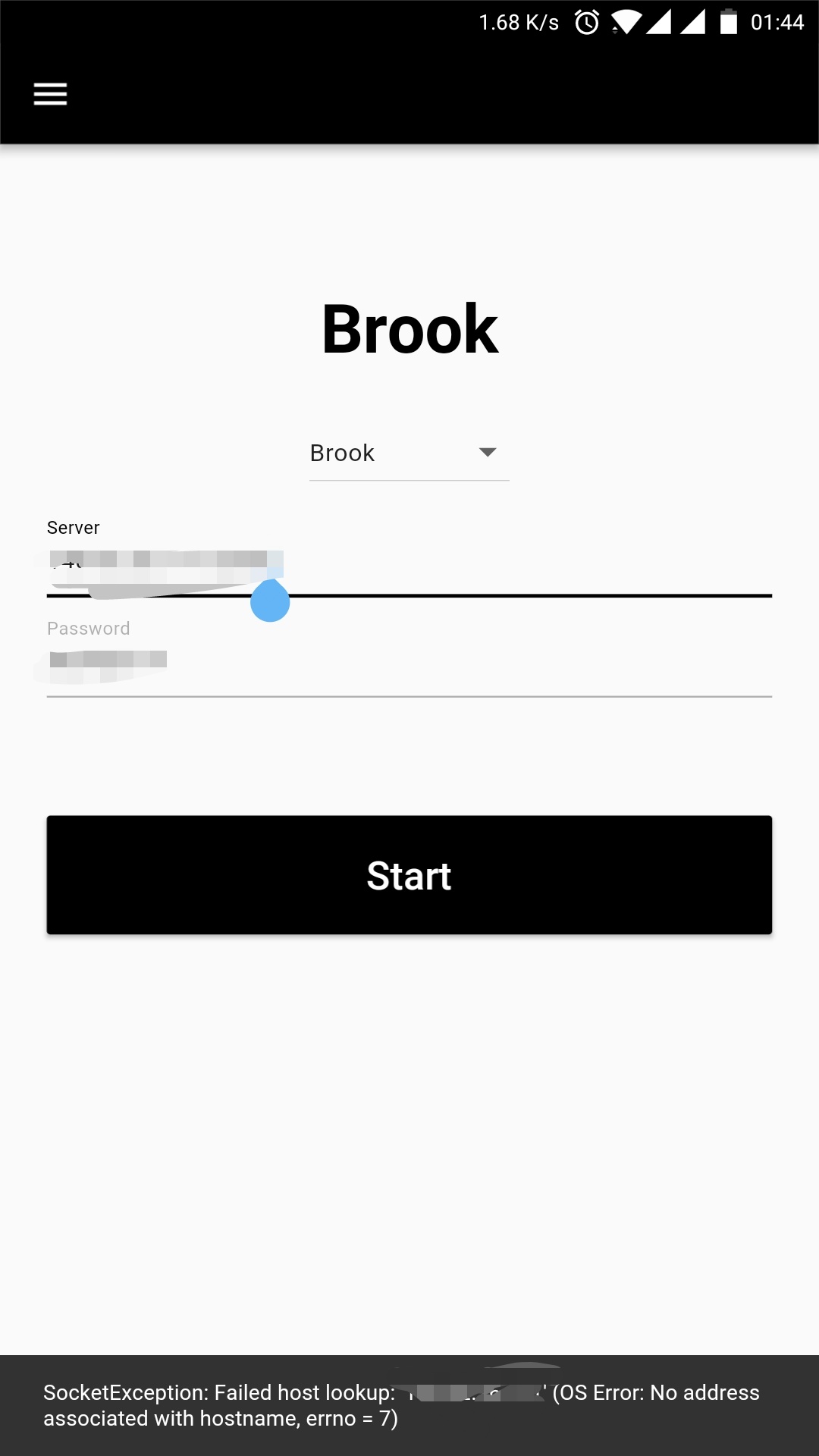Tap the second SIM signal icon
819x1456 pixels.
pos(692,22)
